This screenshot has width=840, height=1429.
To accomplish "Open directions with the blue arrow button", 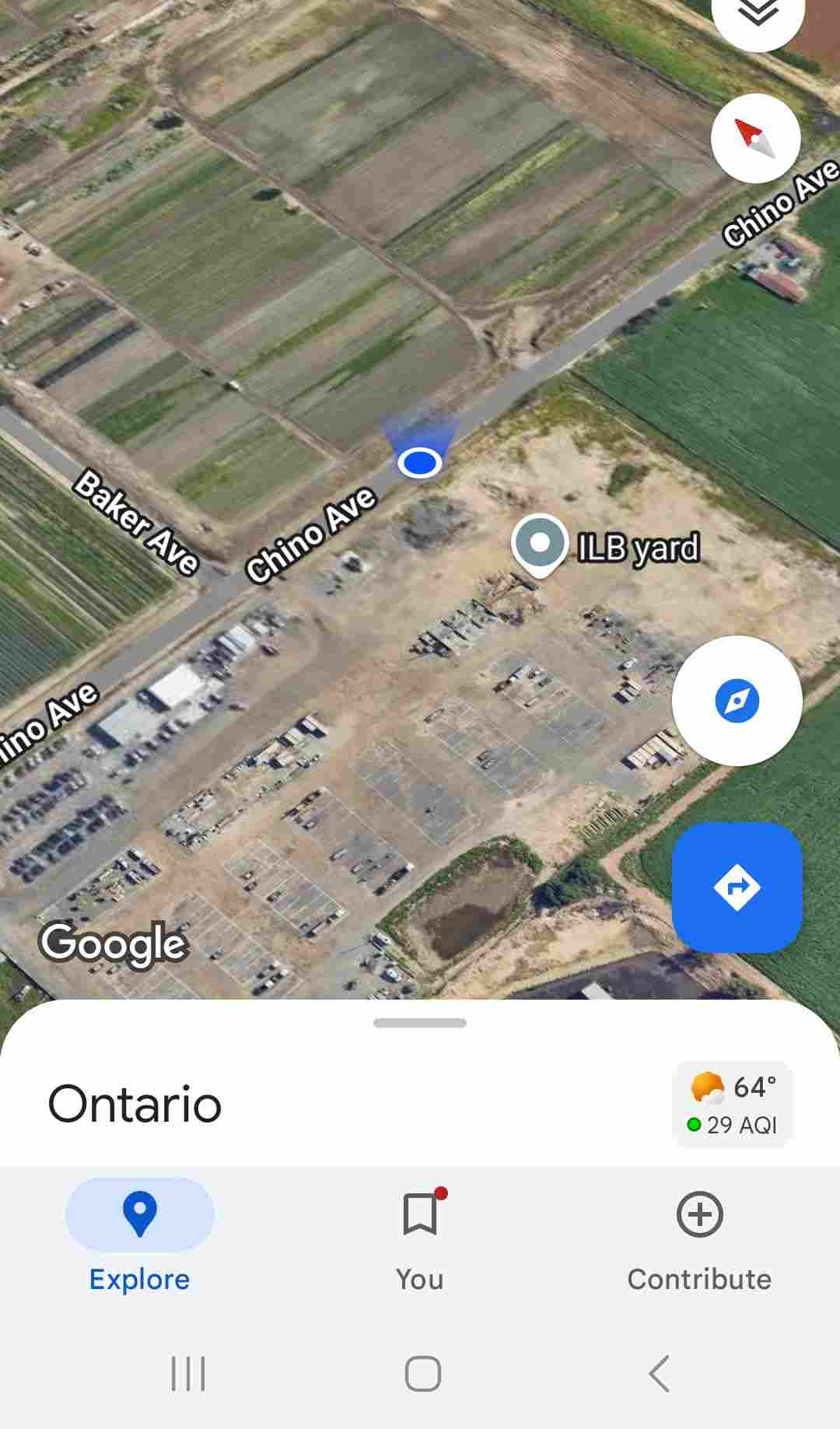I will 737,887.
